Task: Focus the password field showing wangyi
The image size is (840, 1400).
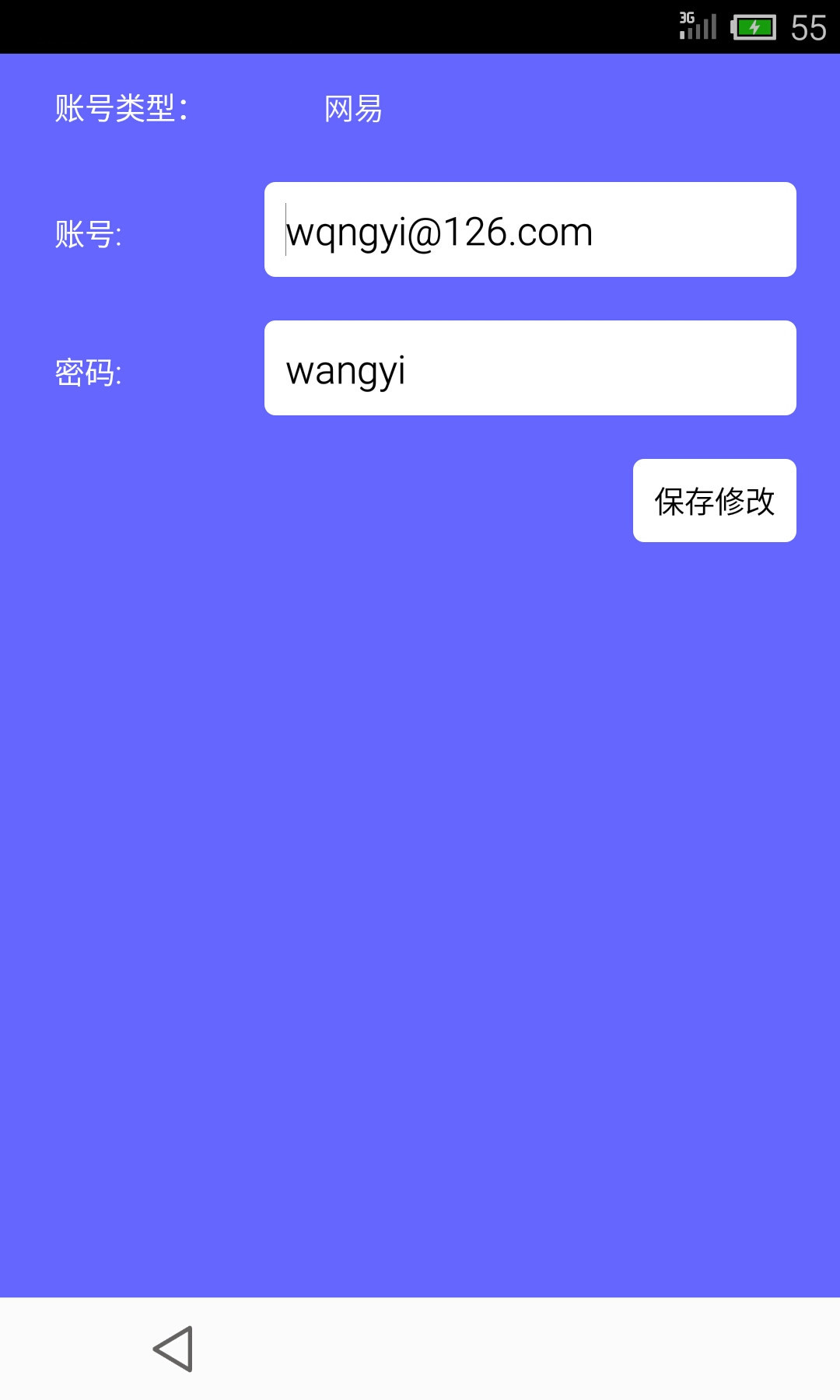Action: pos(530,368)
